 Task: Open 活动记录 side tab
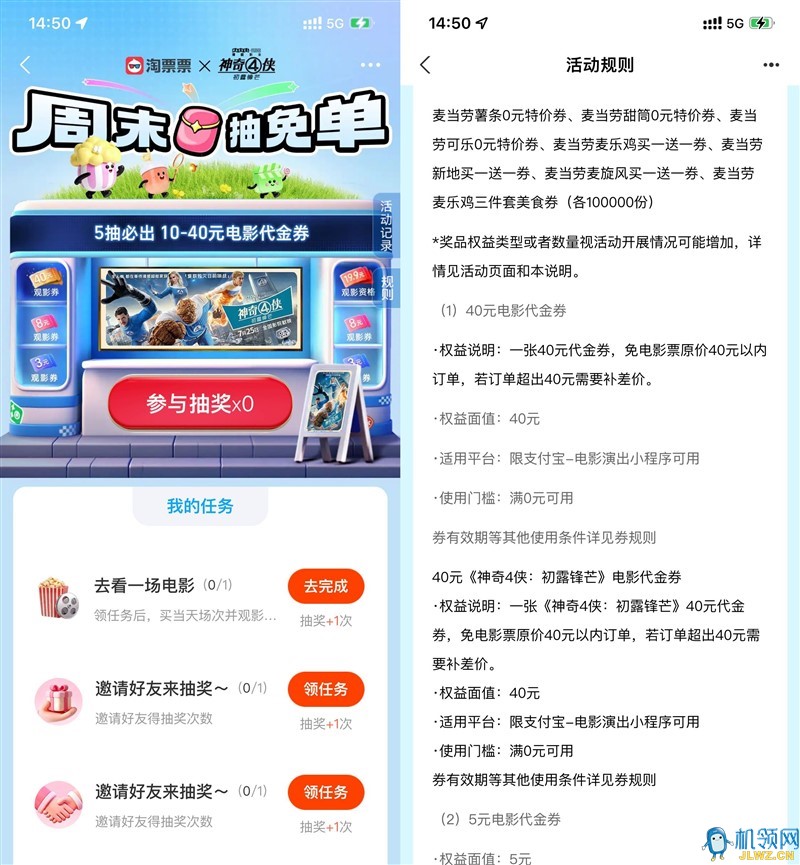pyautogui.click(x=386, y=226)
